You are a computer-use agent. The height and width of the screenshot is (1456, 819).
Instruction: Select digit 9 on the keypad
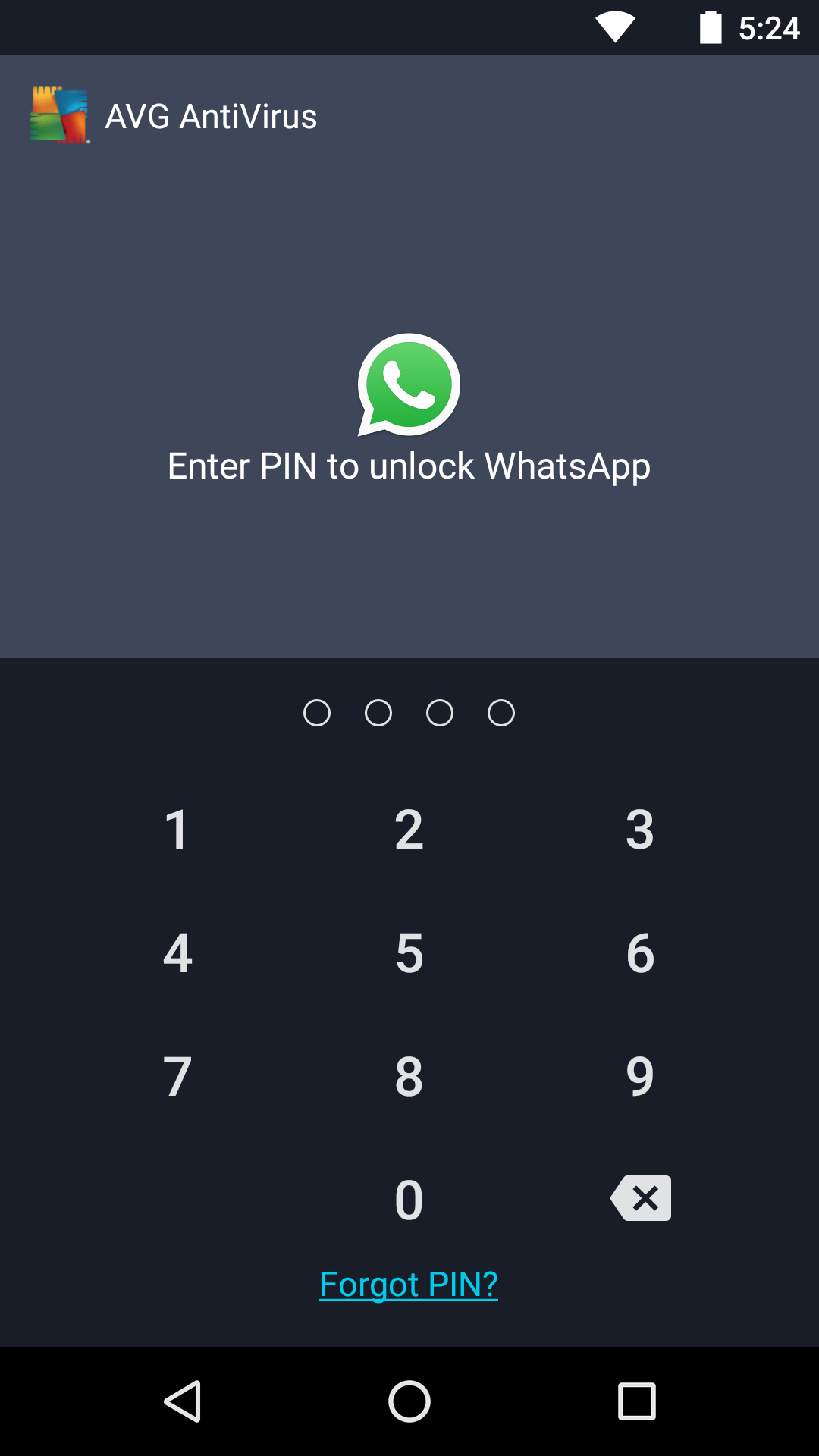[640, 1077]
